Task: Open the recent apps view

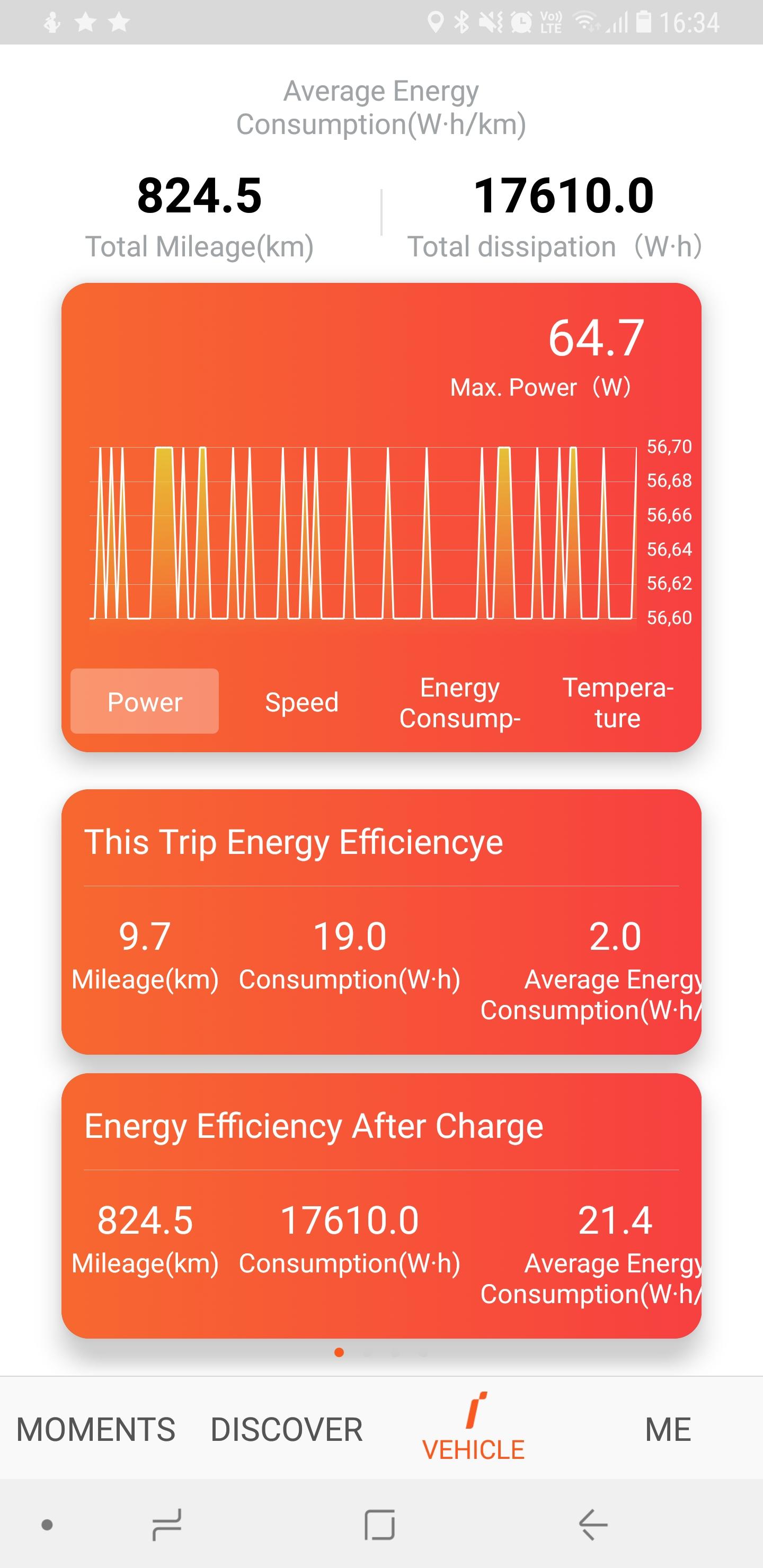Action: coord(166,1525)
